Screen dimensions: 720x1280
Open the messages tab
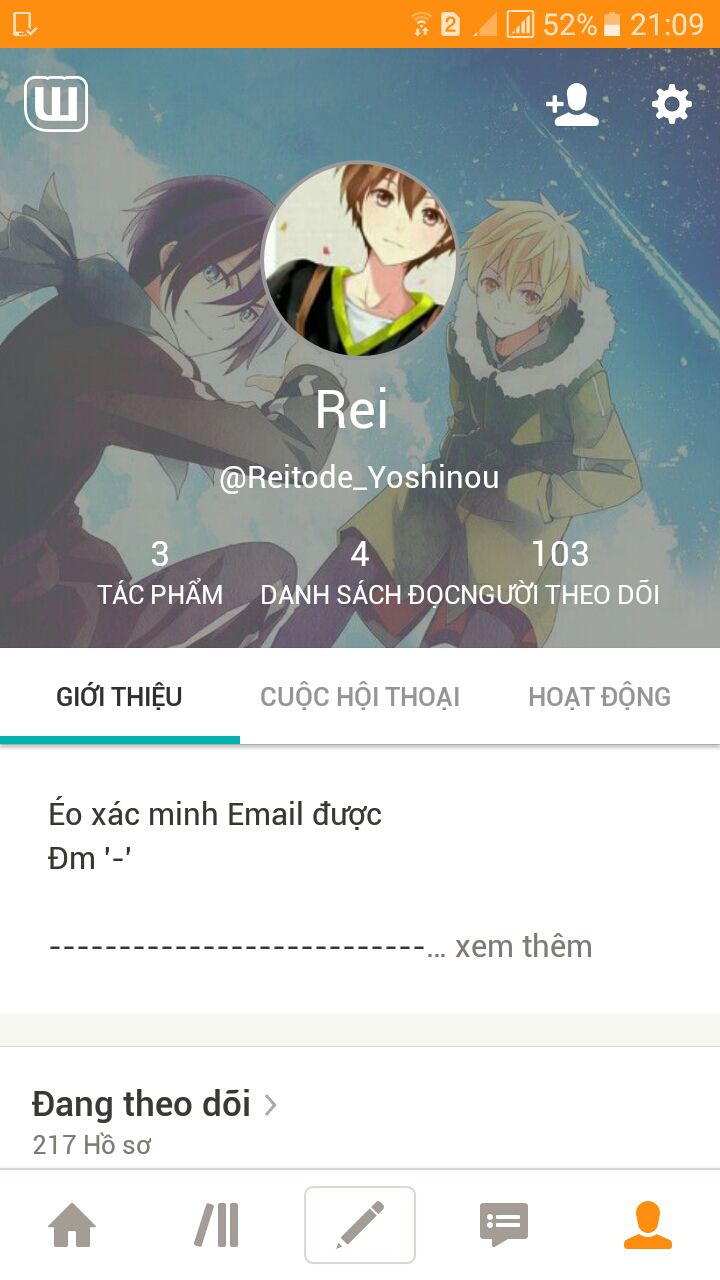[503, 1225]
